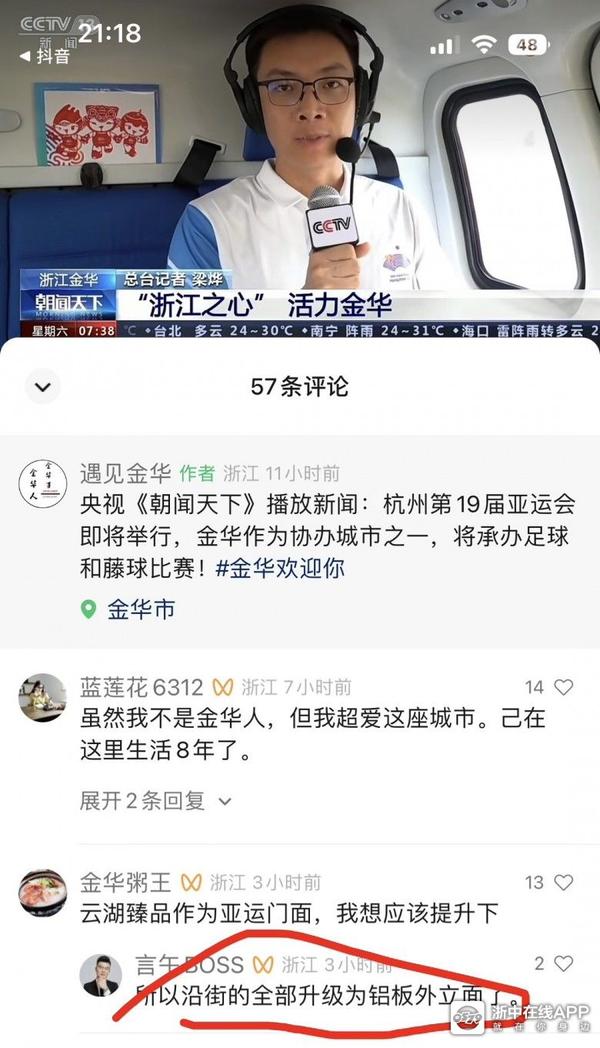Like the comment by 蓝莲花 6312
This screenshot has height=1048, width=600.
tap(564, 687)
